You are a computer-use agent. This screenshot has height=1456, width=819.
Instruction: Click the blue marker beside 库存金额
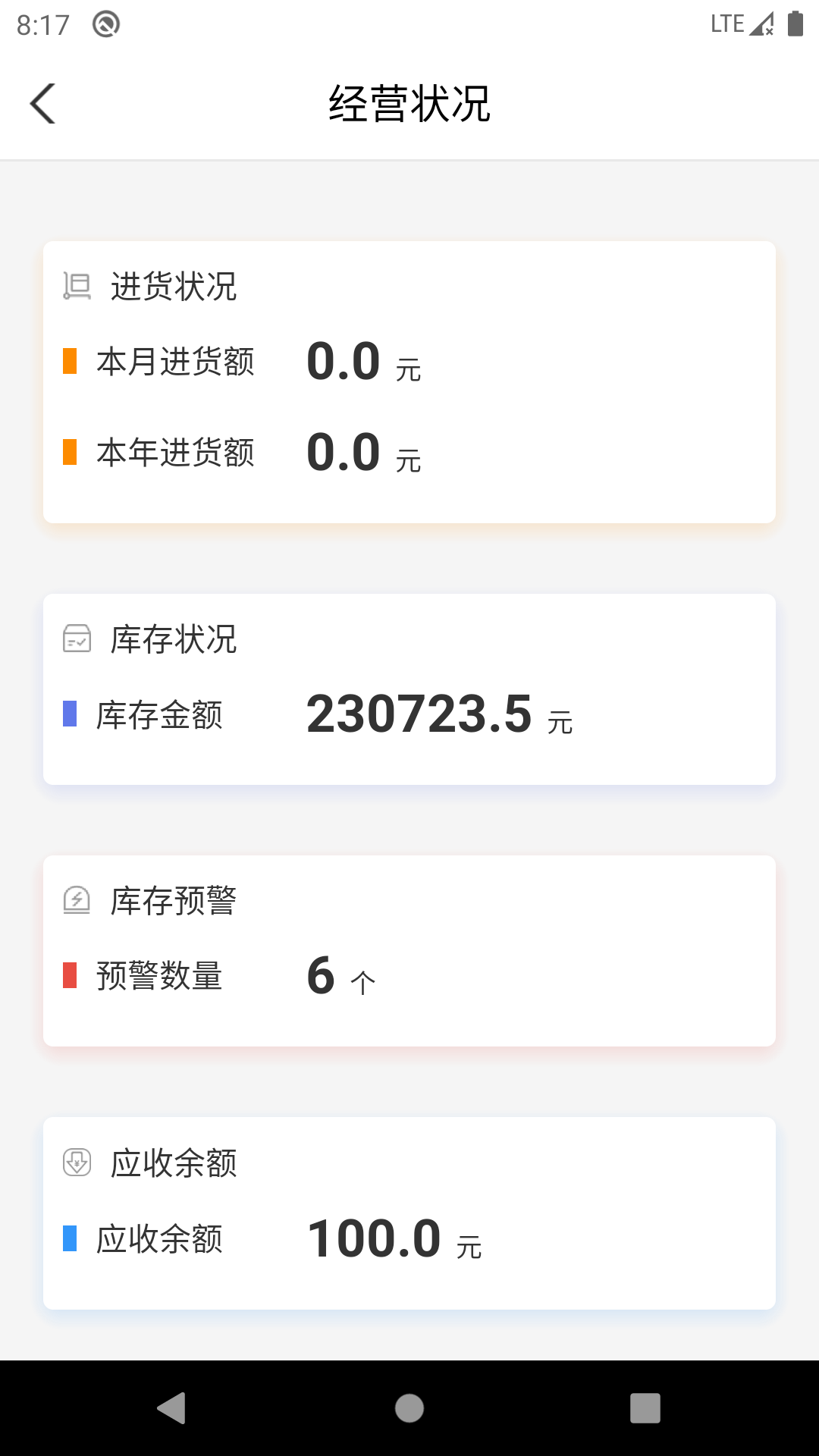(71, 714)
